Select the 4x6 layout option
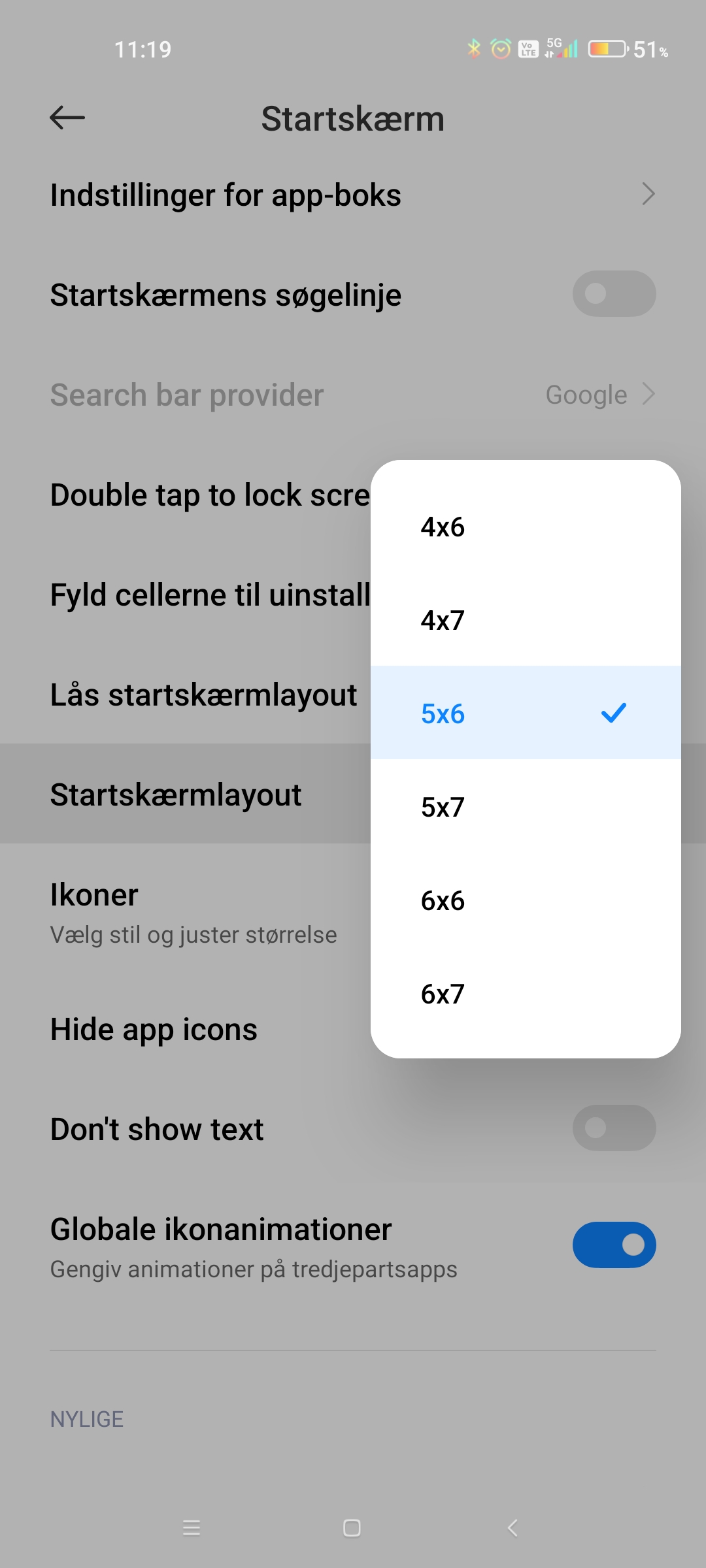 click(x=526, y=527)
